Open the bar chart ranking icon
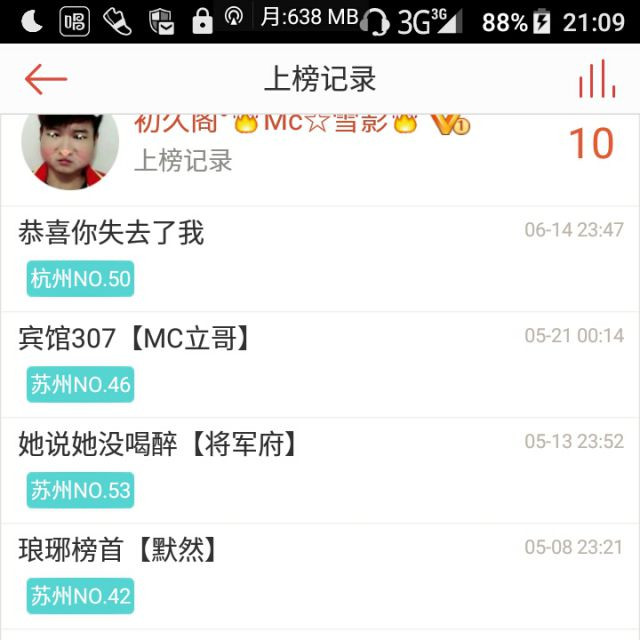Image resolution: width=640 pixels, height=640 pixels. [x=596, y=79]
